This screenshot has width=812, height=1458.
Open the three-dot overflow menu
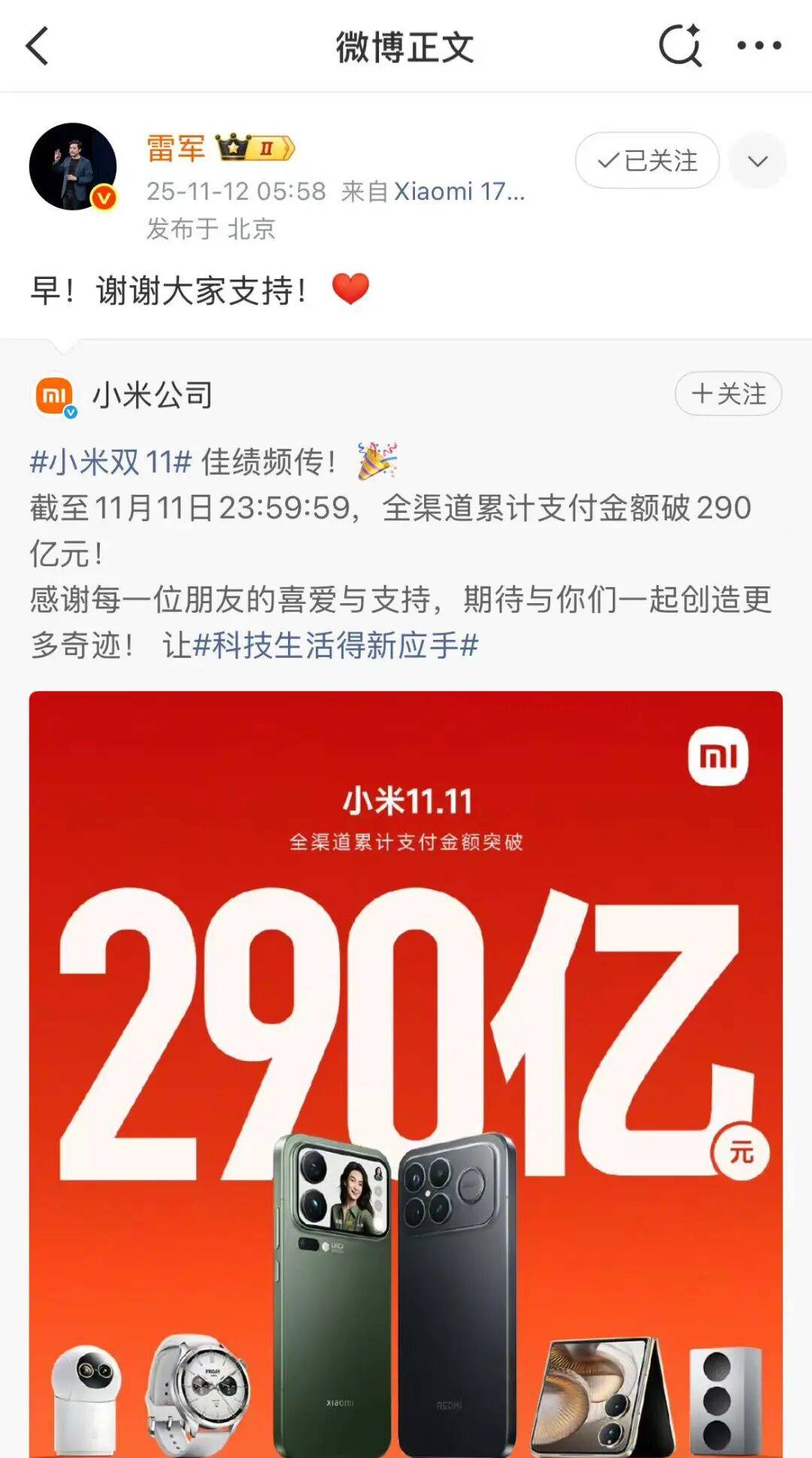[759, 46]
